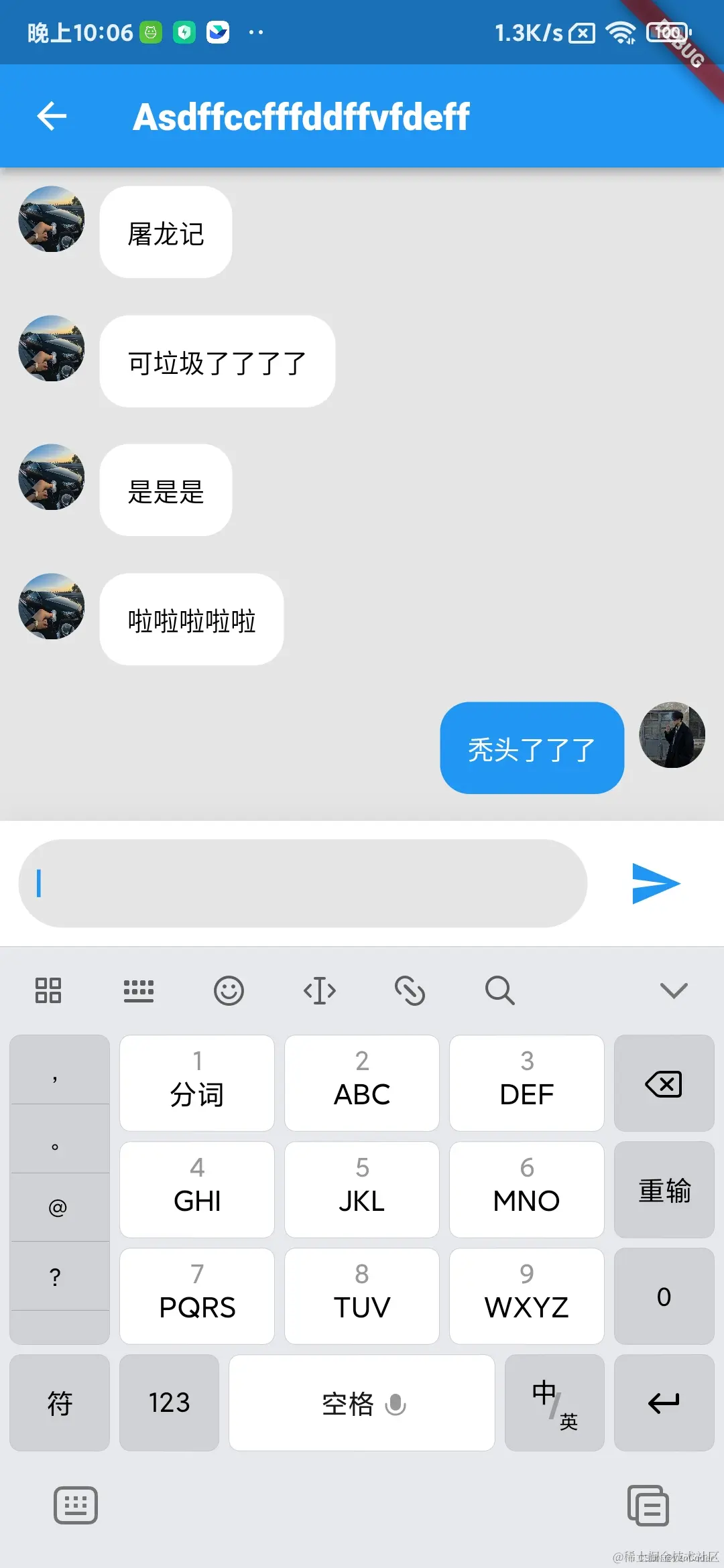The width and height of the screenshot is (724, 1568).
Task: Open the emoji picker on the keyboard
Action: tap(229, 990)
